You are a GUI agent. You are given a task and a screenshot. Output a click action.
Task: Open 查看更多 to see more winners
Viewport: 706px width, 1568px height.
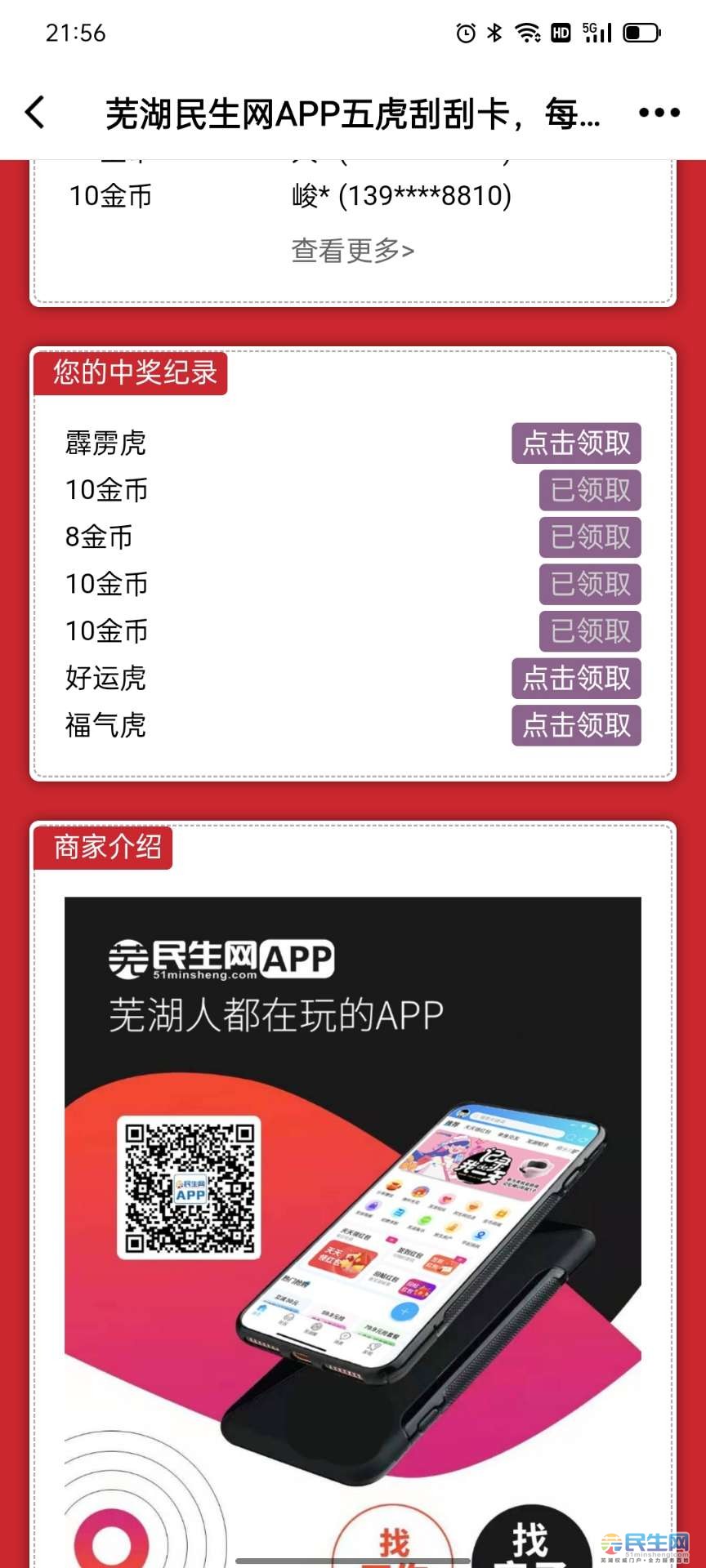pyautogui.click(x=352, y=251)
